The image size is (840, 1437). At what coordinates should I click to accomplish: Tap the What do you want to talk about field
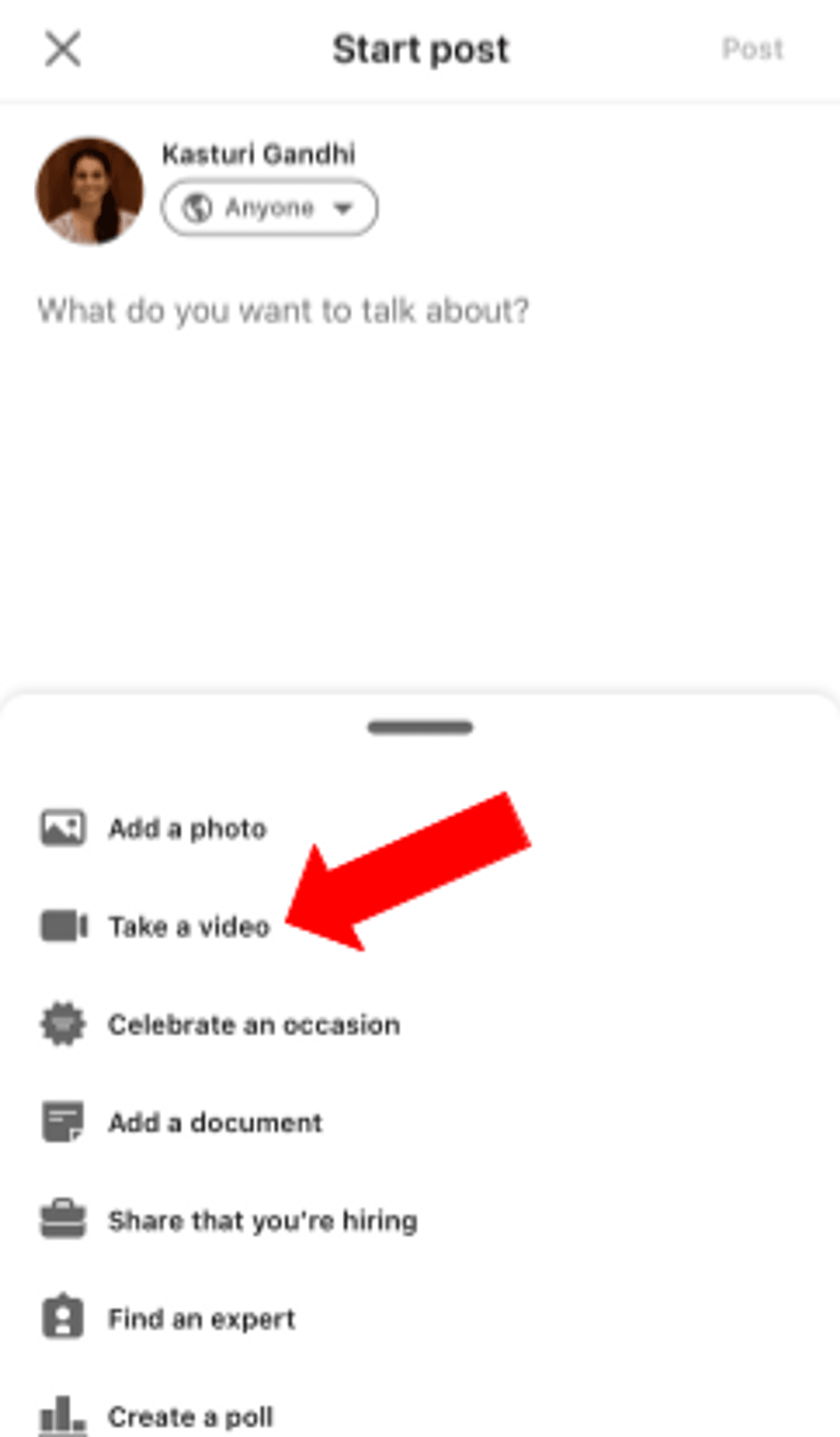click(x=283, y=310)
